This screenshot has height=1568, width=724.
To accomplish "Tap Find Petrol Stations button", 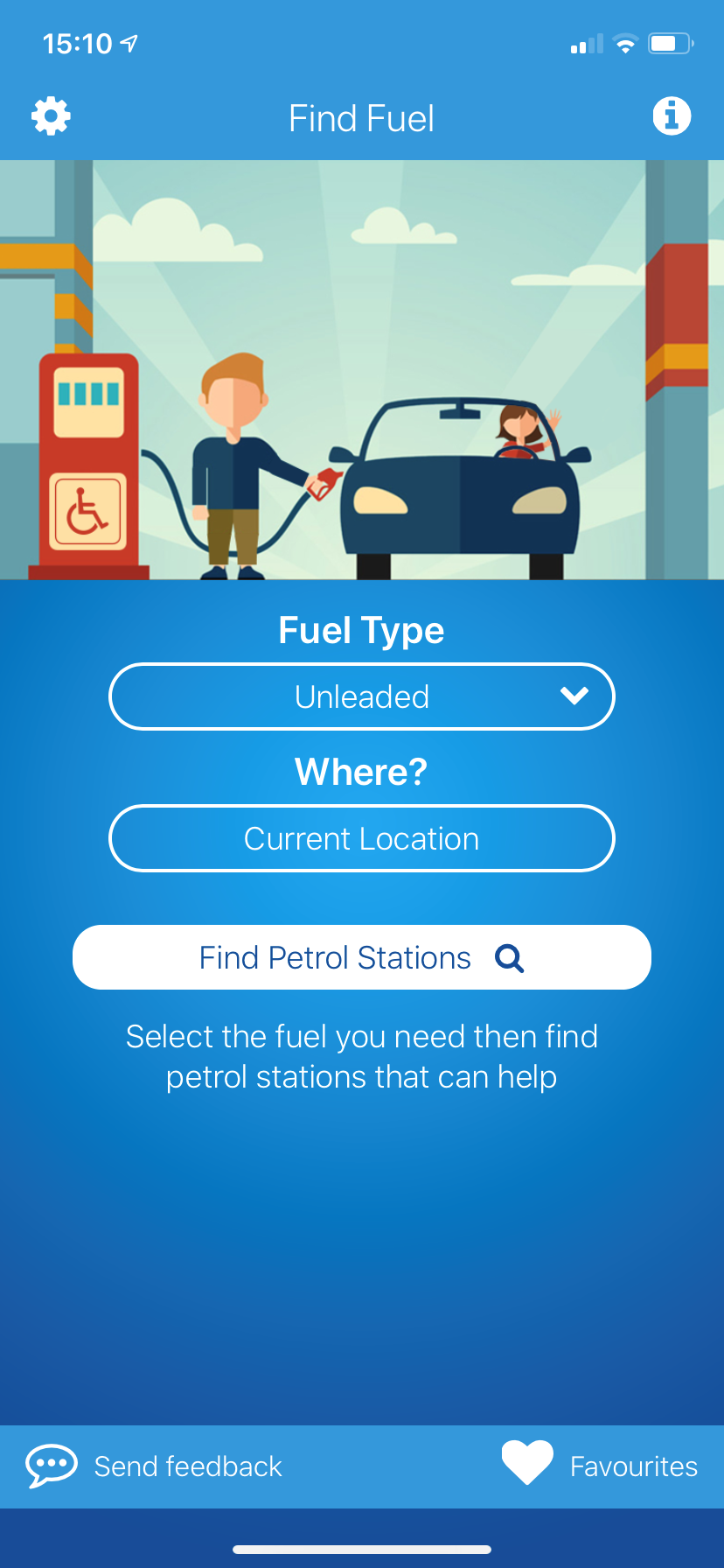I will tap(362, 957).
